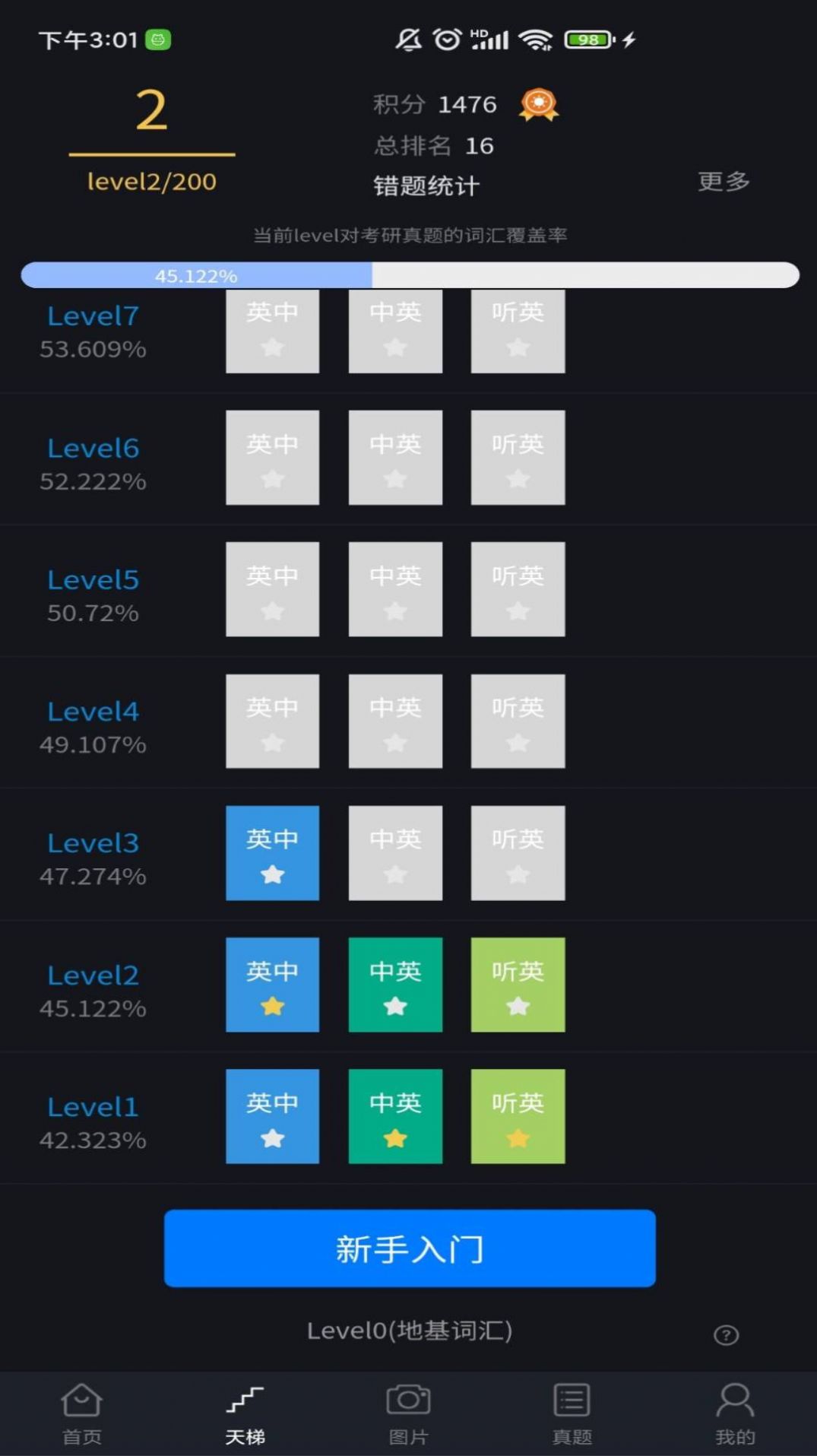Tap the 听英 locked card in Level7
The width and height of the screenshot is (817, 1456).
[518, 331]
